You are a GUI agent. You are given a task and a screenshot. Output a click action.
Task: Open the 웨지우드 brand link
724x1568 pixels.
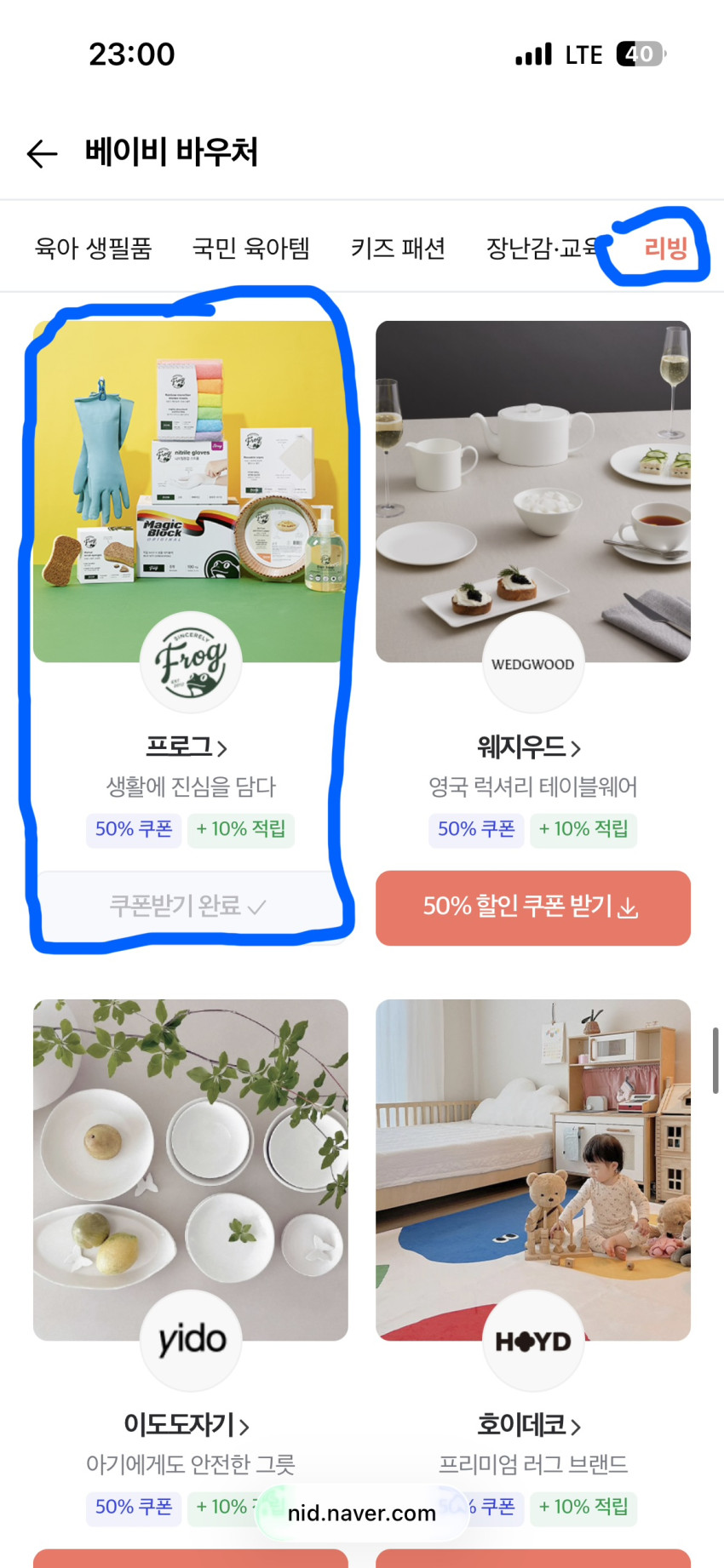529,747
